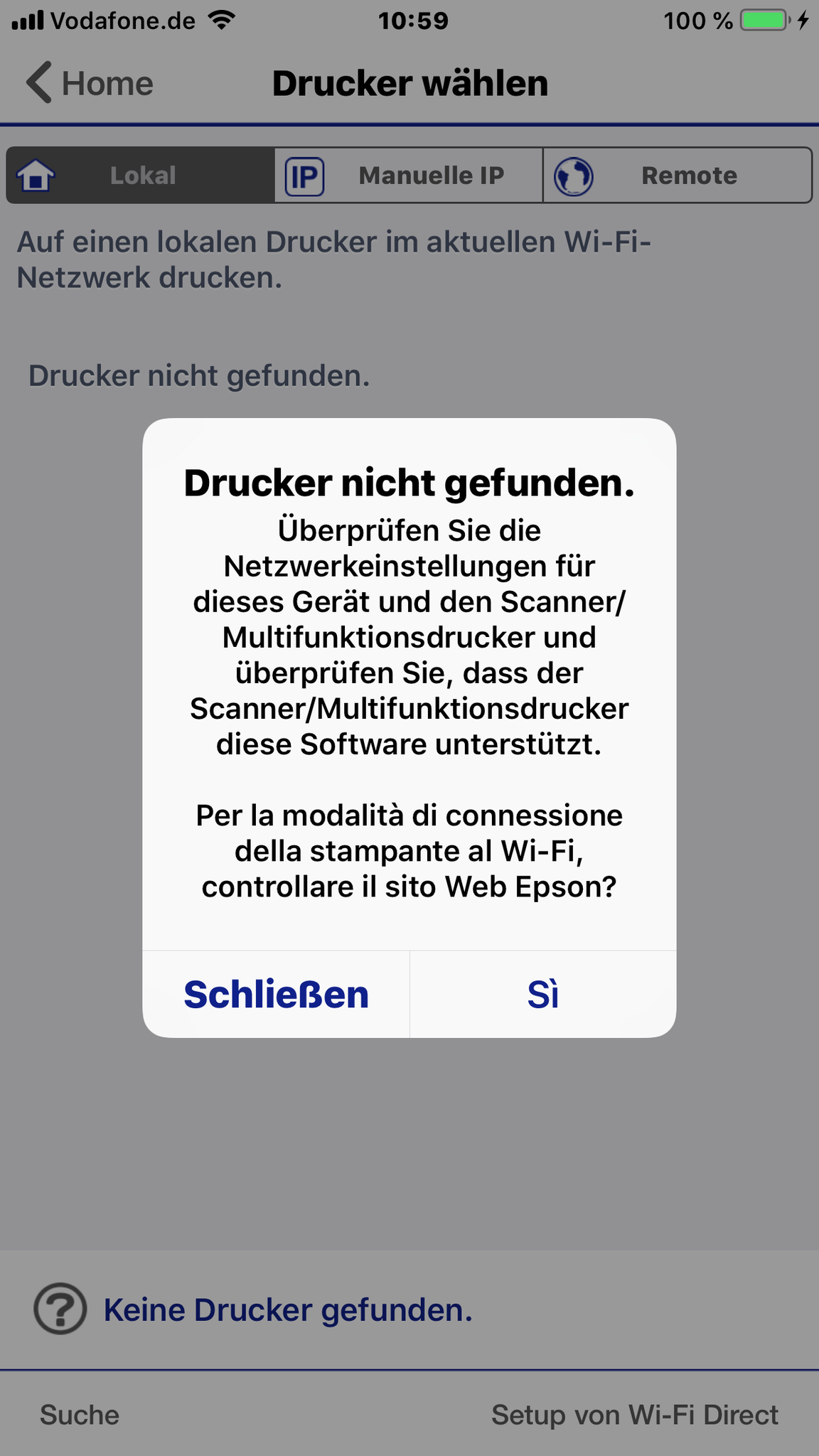Open Setup von Wi-Fi Direct
819x1456 pixels.
(634, 1415)
